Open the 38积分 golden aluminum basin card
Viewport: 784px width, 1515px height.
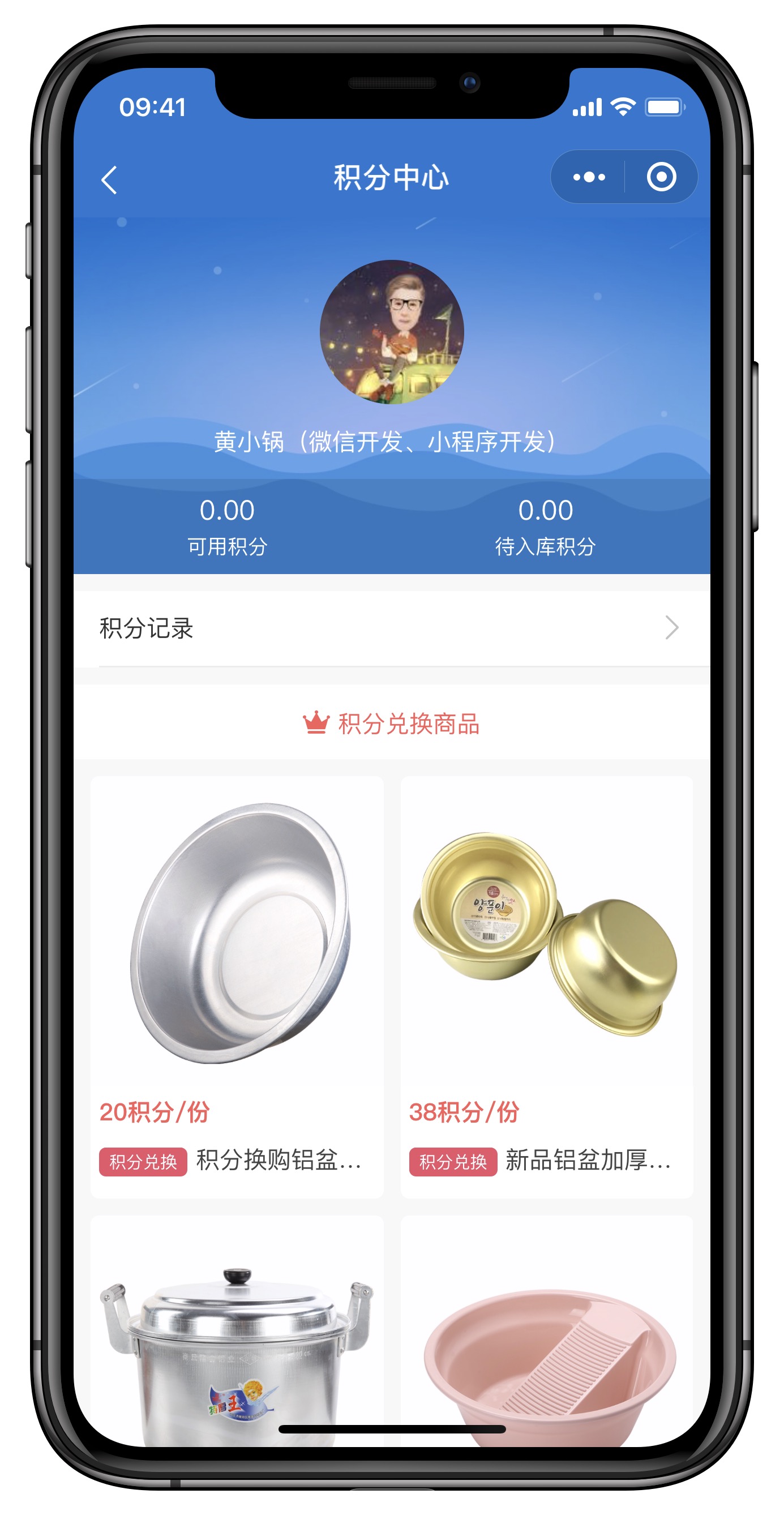coord(546,986)
